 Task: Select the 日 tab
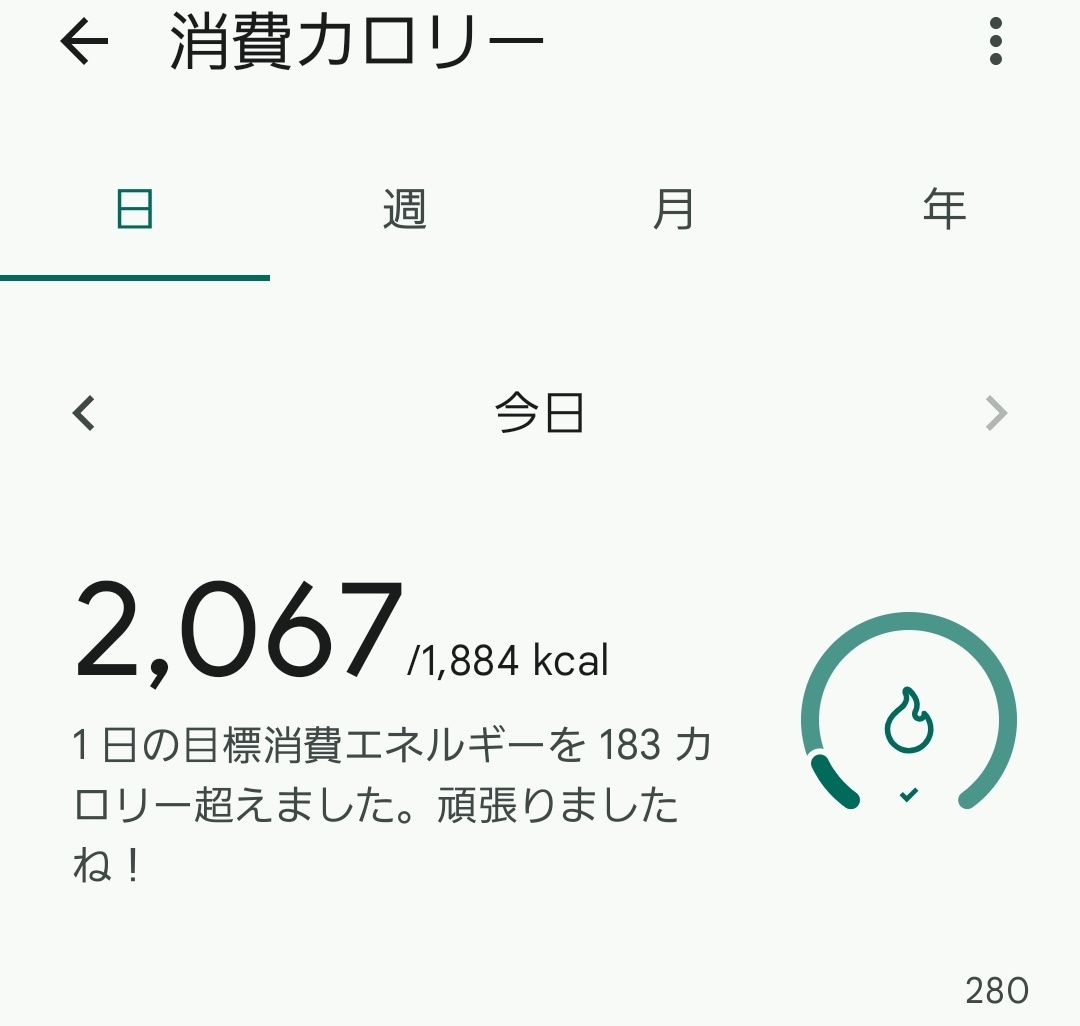coord(135,210)
